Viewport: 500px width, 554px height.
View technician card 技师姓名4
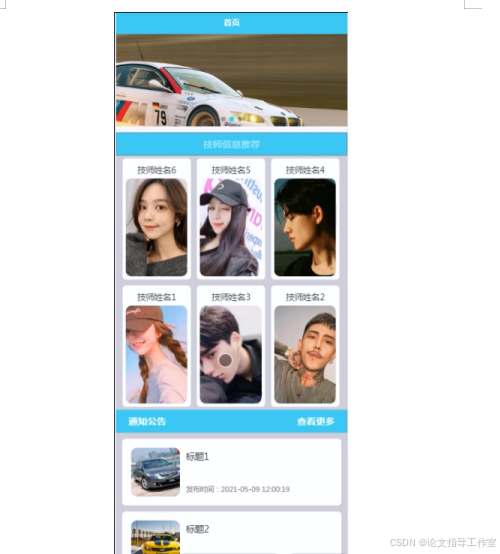305,219
